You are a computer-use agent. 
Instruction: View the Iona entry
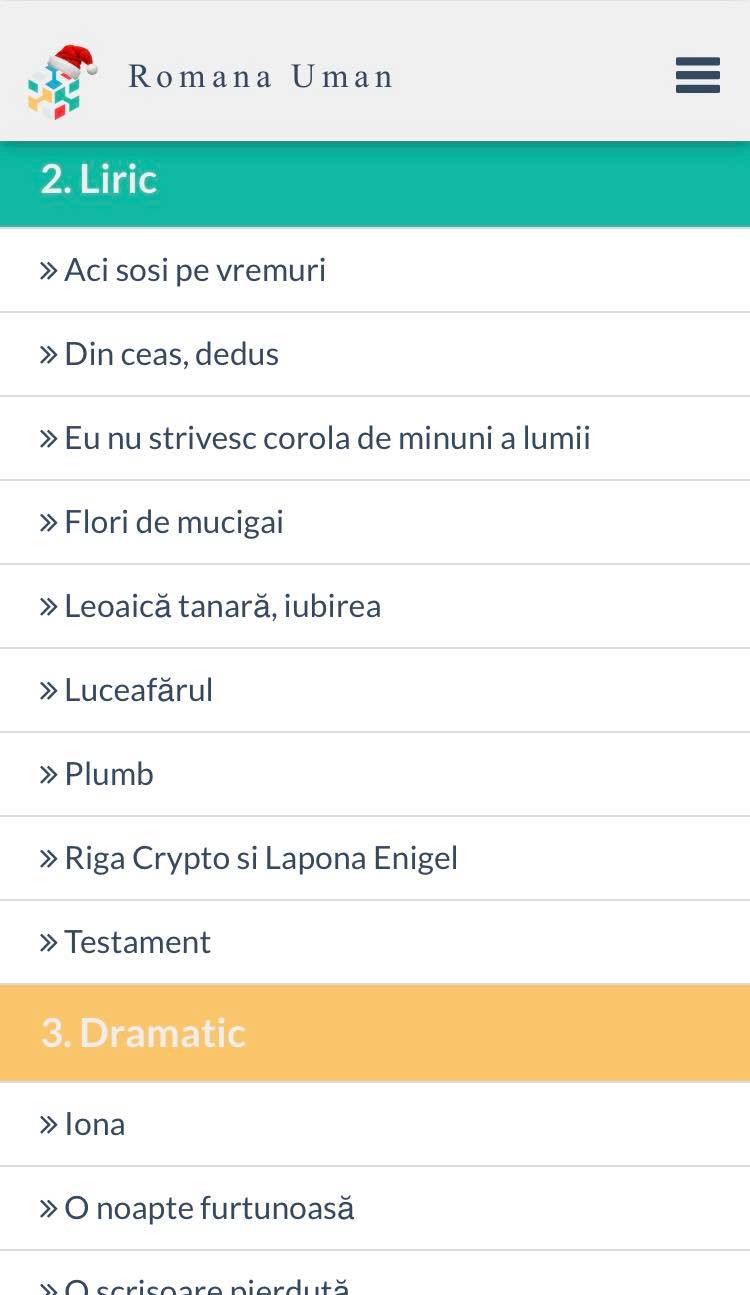(95, 1124)
